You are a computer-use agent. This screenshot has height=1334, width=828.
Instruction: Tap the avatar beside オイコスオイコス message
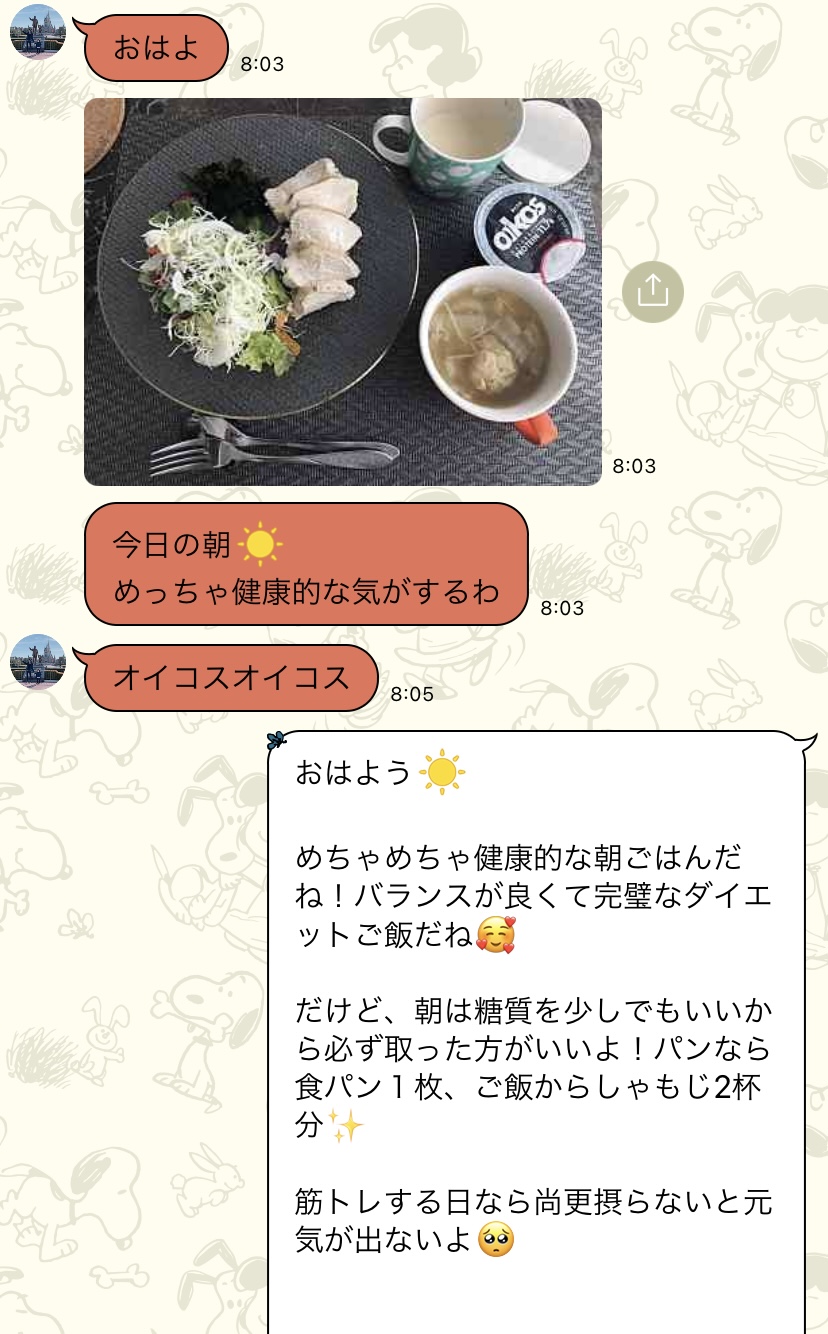pos(38,662)
